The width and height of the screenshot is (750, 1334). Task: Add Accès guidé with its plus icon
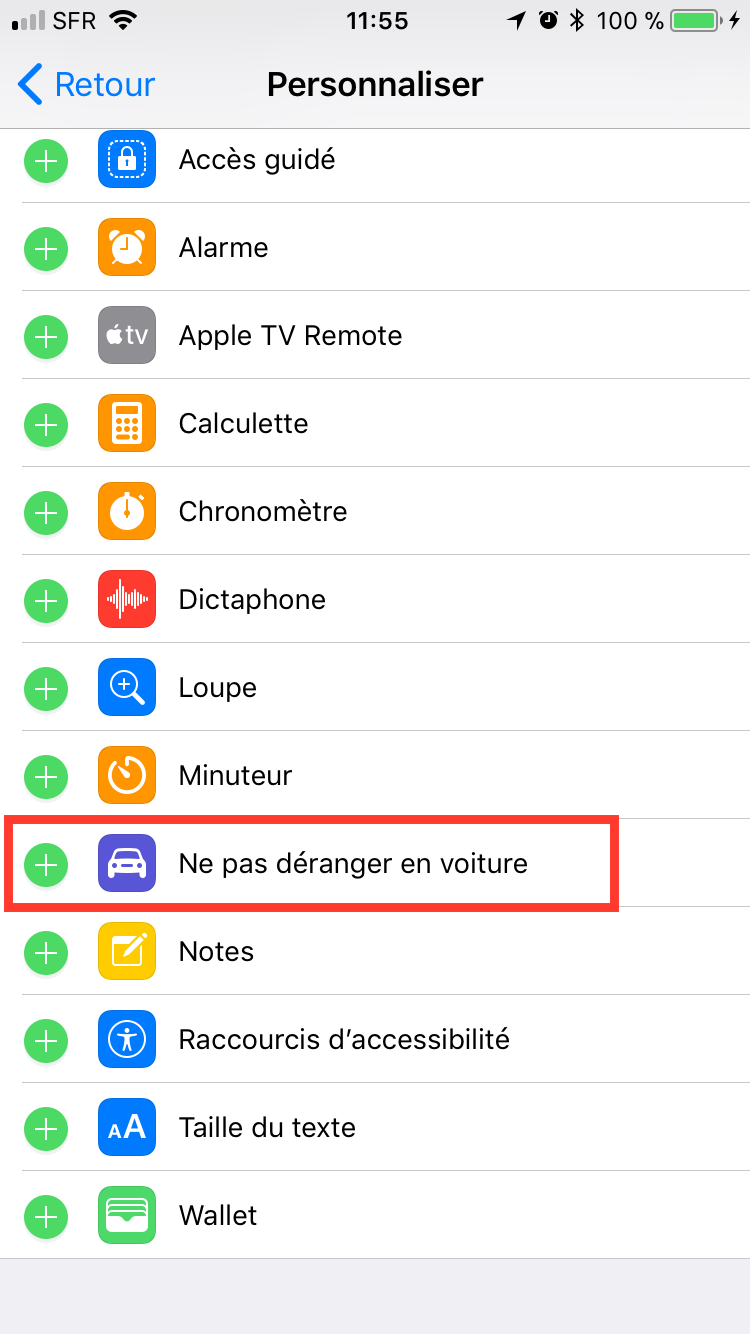45,160
